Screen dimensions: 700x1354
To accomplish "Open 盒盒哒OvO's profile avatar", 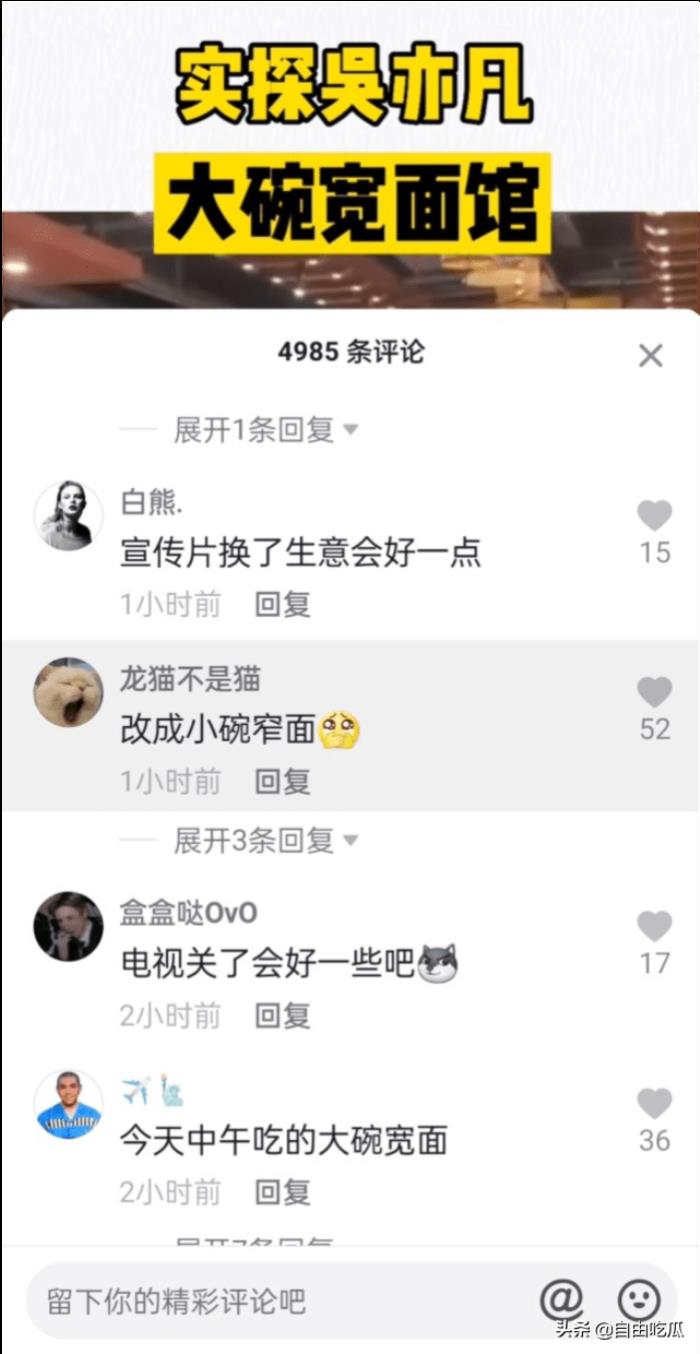I will [68, 927].
